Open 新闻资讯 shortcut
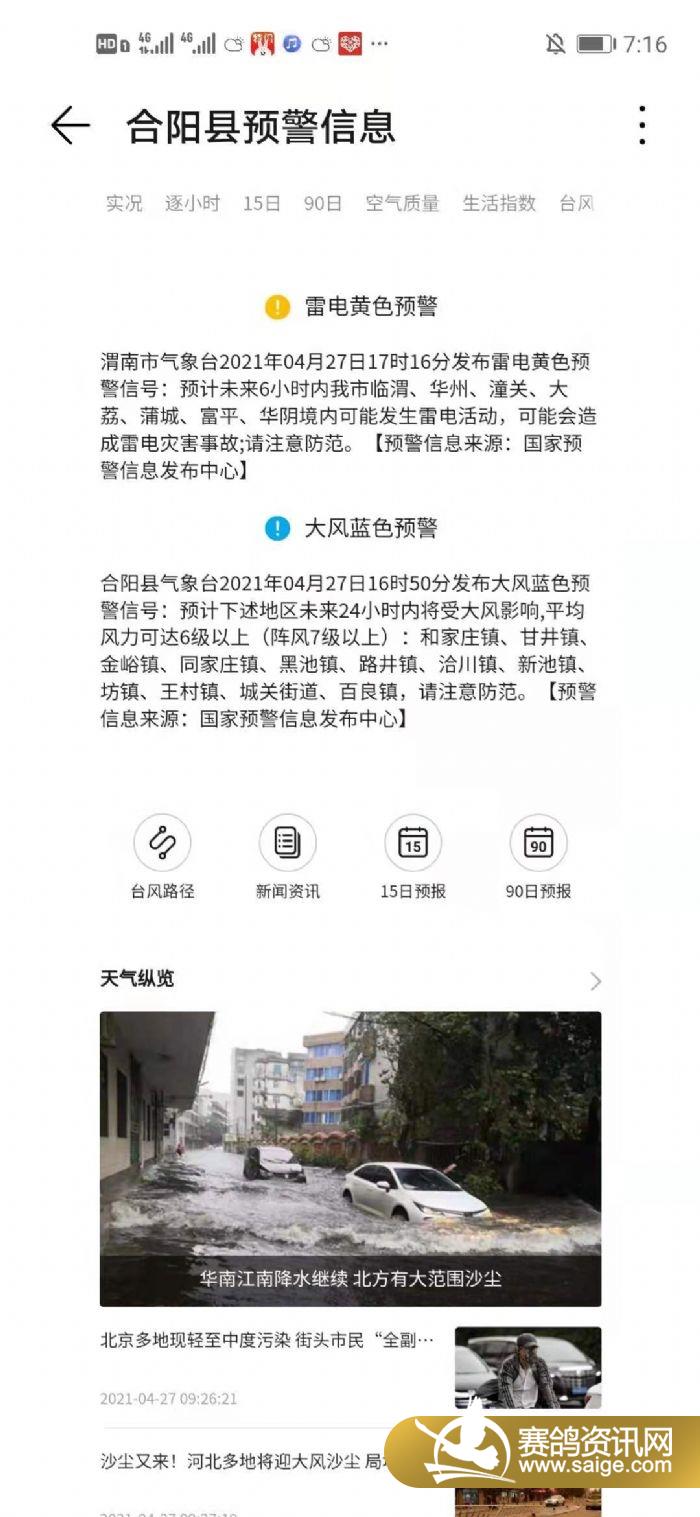The height and width of the screenshot is (1517, 700). pos(288,857)
